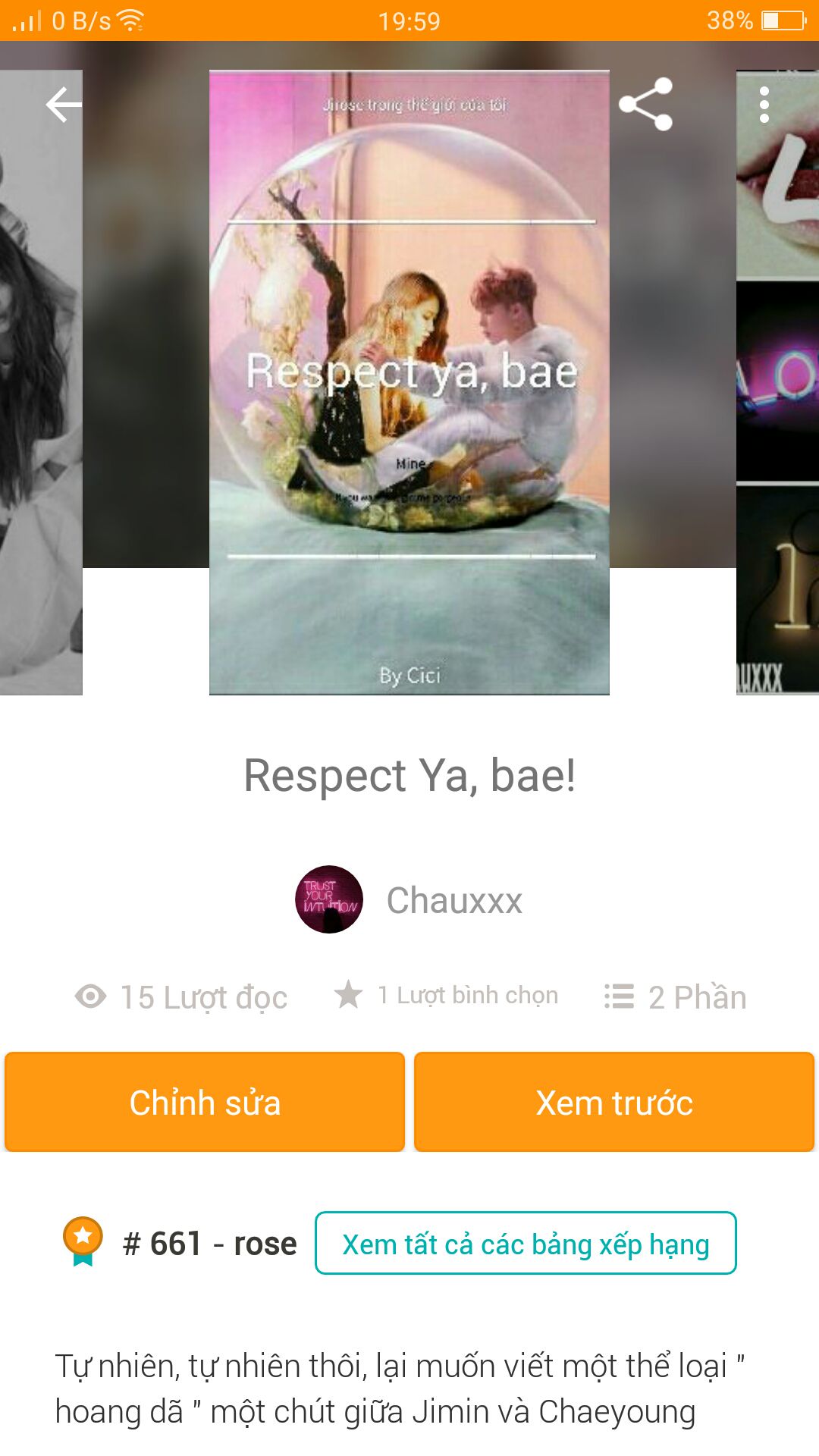Go back using the arrow icon
Image resolution: width=819 pixels, height=1456 pixels.
tap(64, 105)
